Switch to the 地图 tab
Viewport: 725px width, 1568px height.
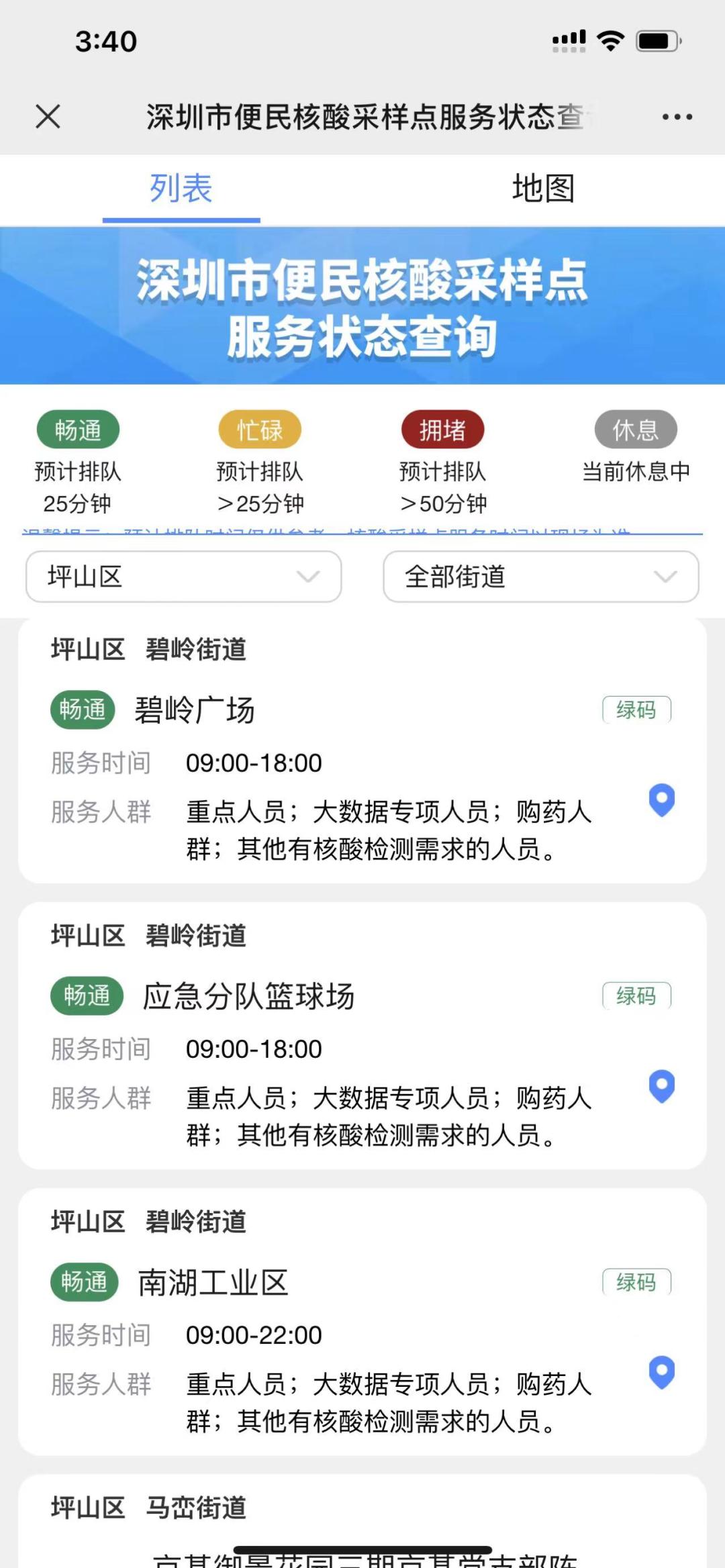pos(543,188)
